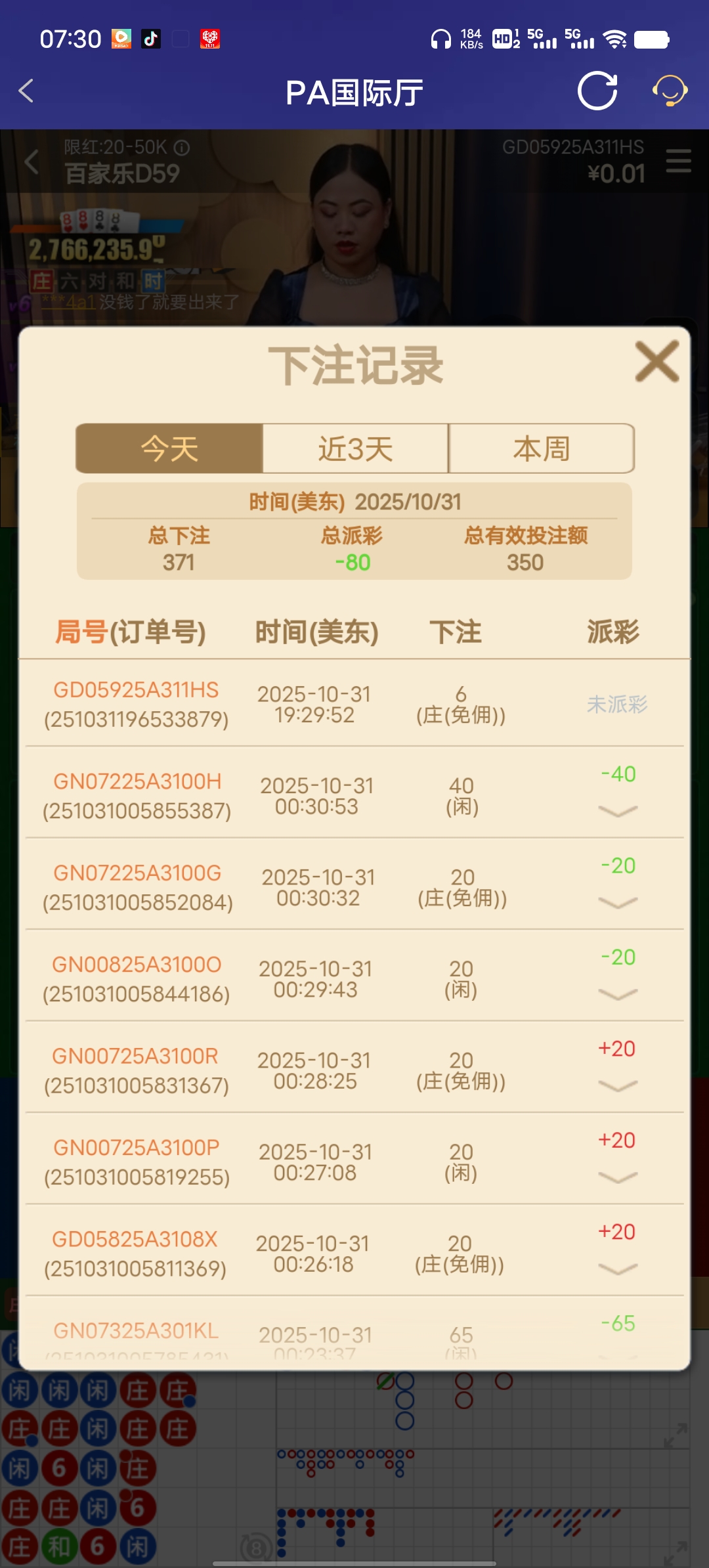
Task: Open the hamburger menu on the video overlay
Action: 679,162
